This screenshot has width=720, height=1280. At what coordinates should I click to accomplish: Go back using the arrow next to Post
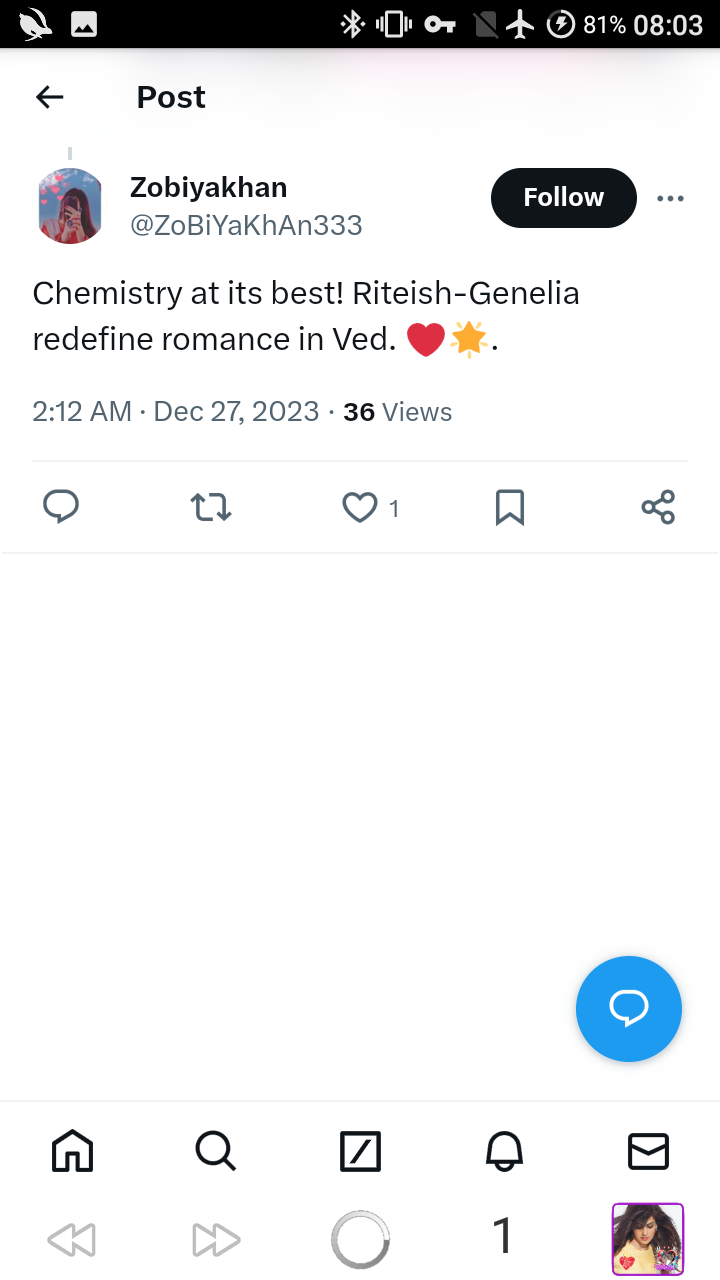click(x=49, y=97)
